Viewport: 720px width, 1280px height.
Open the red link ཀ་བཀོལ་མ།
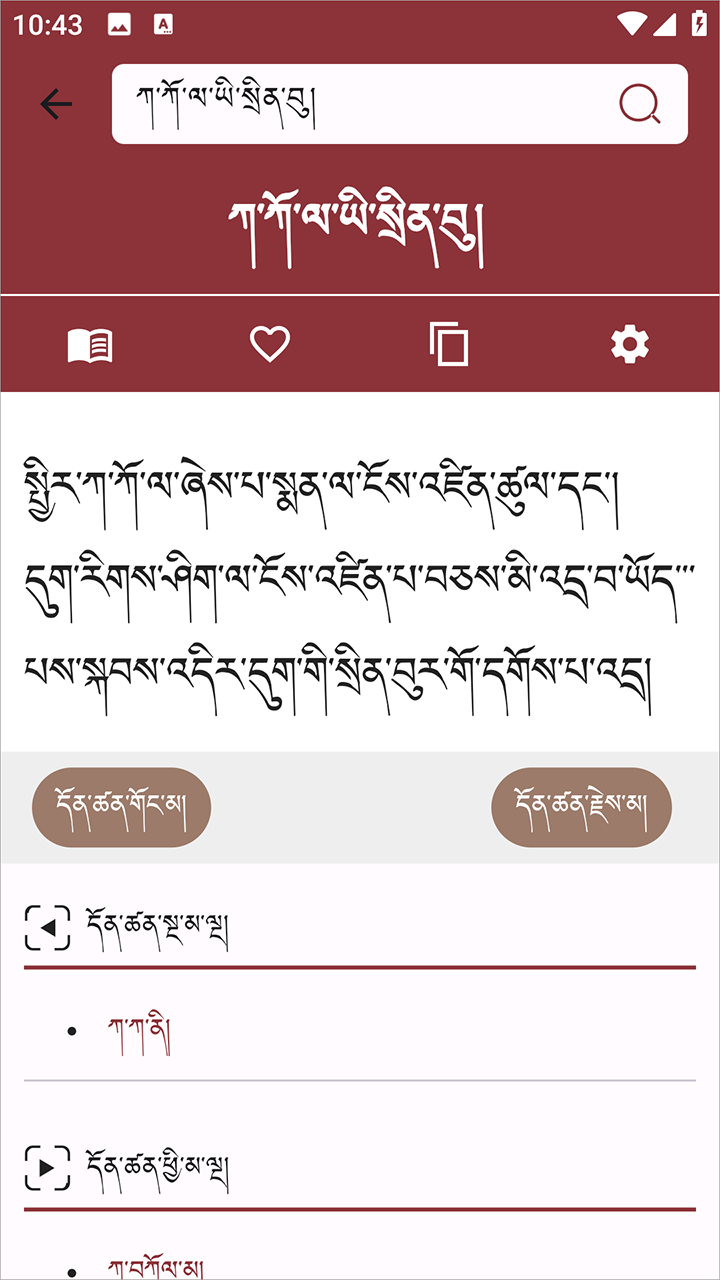(156, 1268)
